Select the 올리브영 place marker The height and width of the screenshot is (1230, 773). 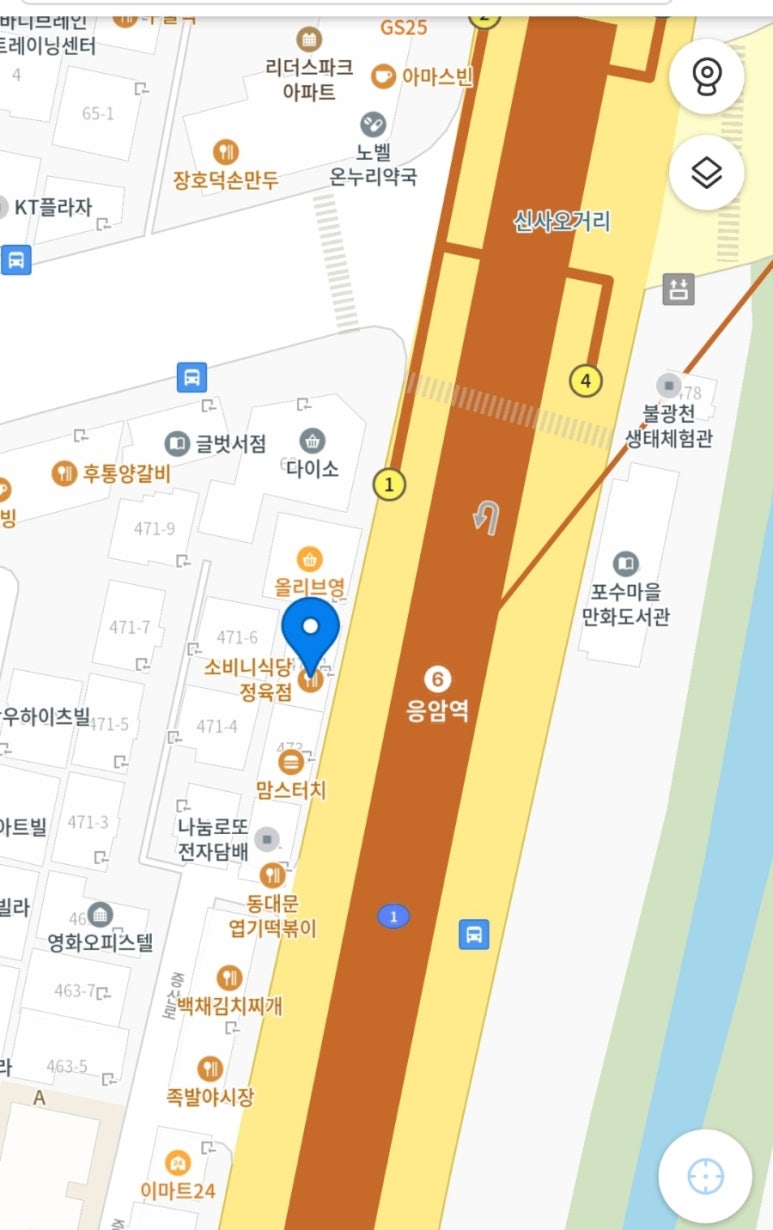(x=310, y=559)
